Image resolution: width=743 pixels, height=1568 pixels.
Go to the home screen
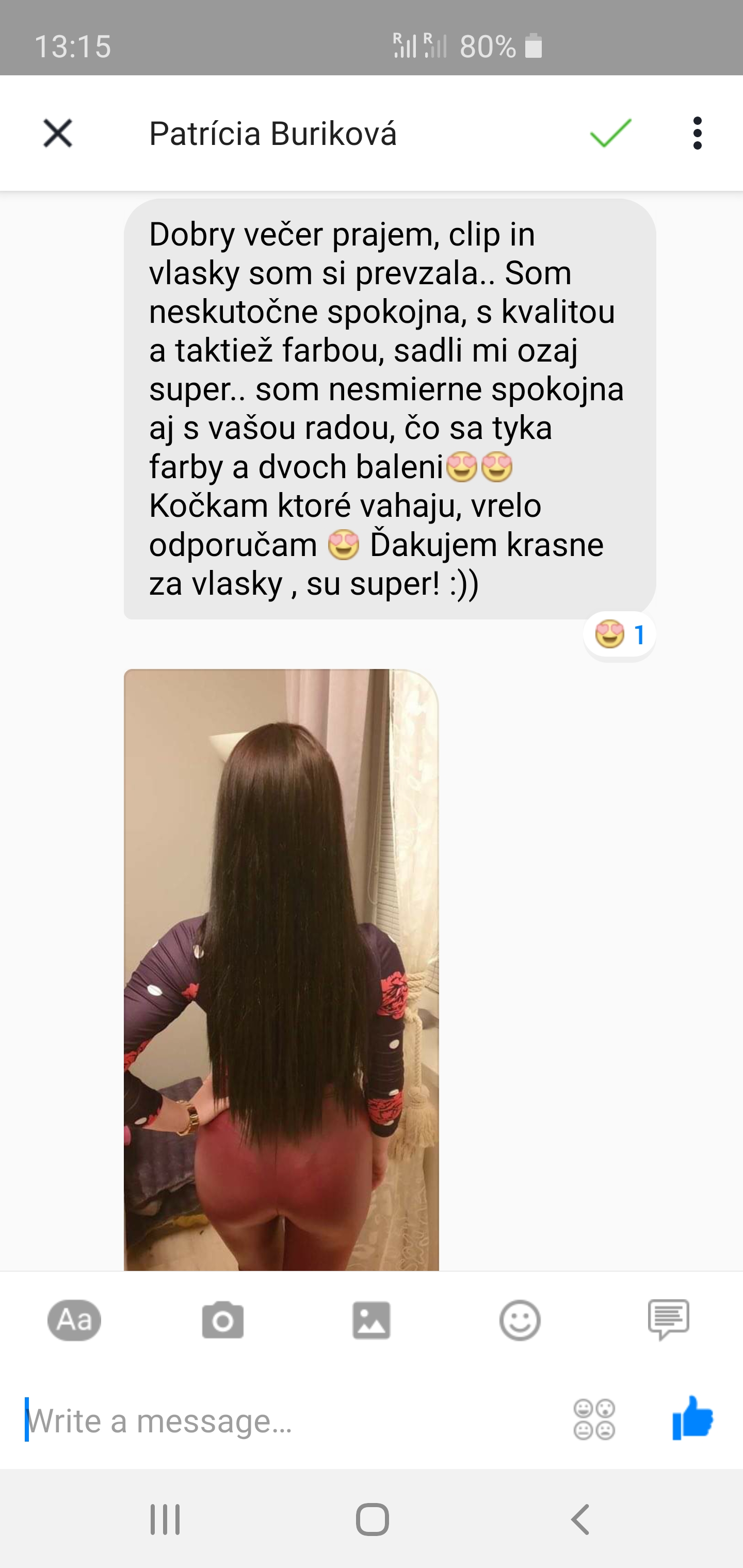(x=372, y=1520)
